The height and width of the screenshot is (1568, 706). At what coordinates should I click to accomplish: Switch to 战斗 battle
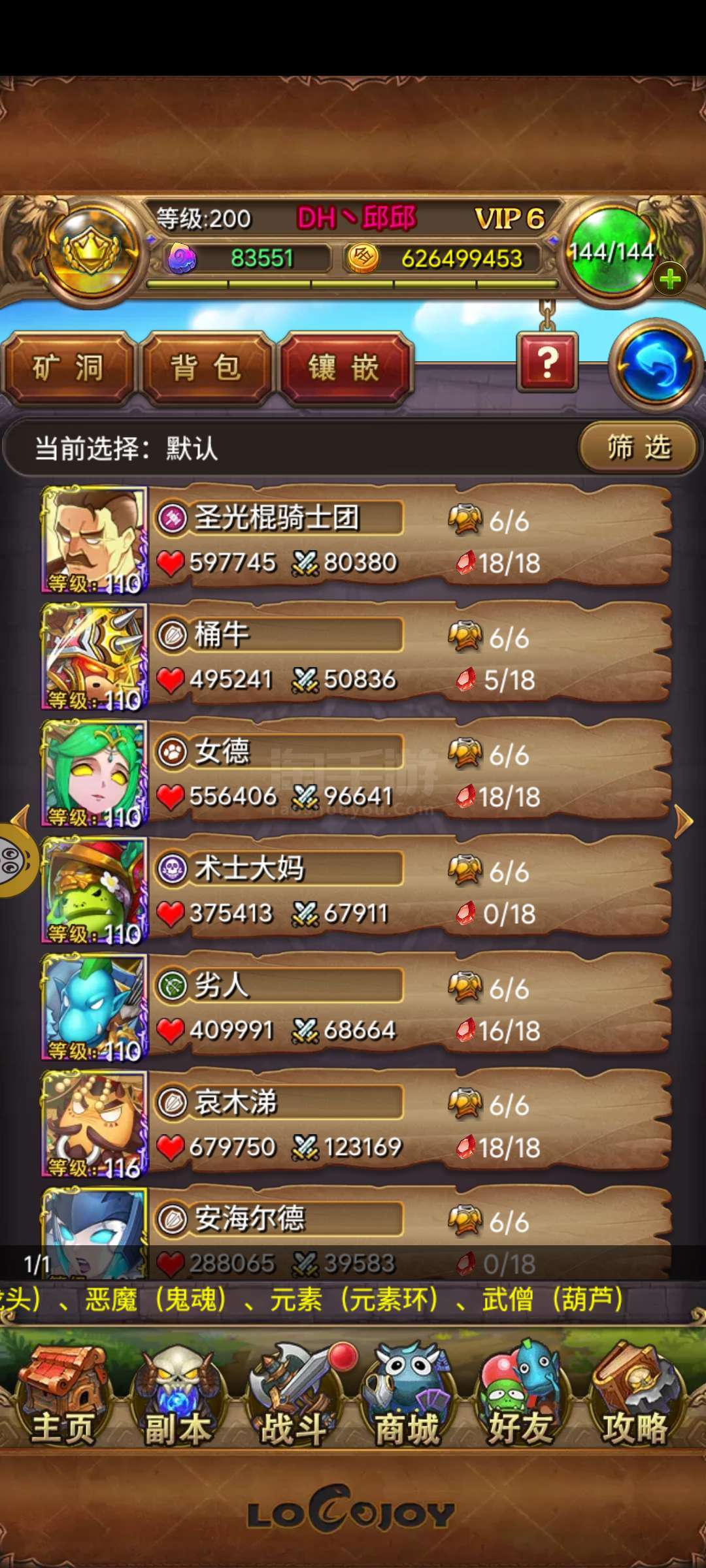(x=294, y=1395)
